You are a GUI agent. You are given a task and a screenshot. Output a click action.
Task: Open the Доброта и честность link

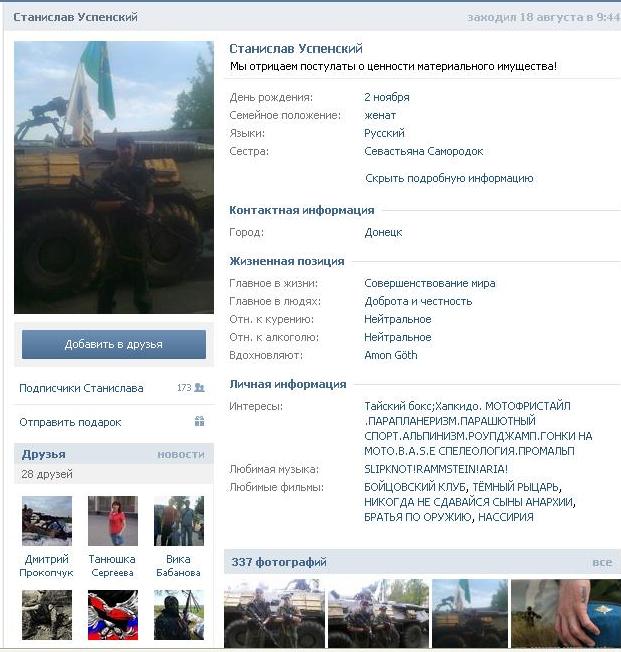(x=417, y=301)
